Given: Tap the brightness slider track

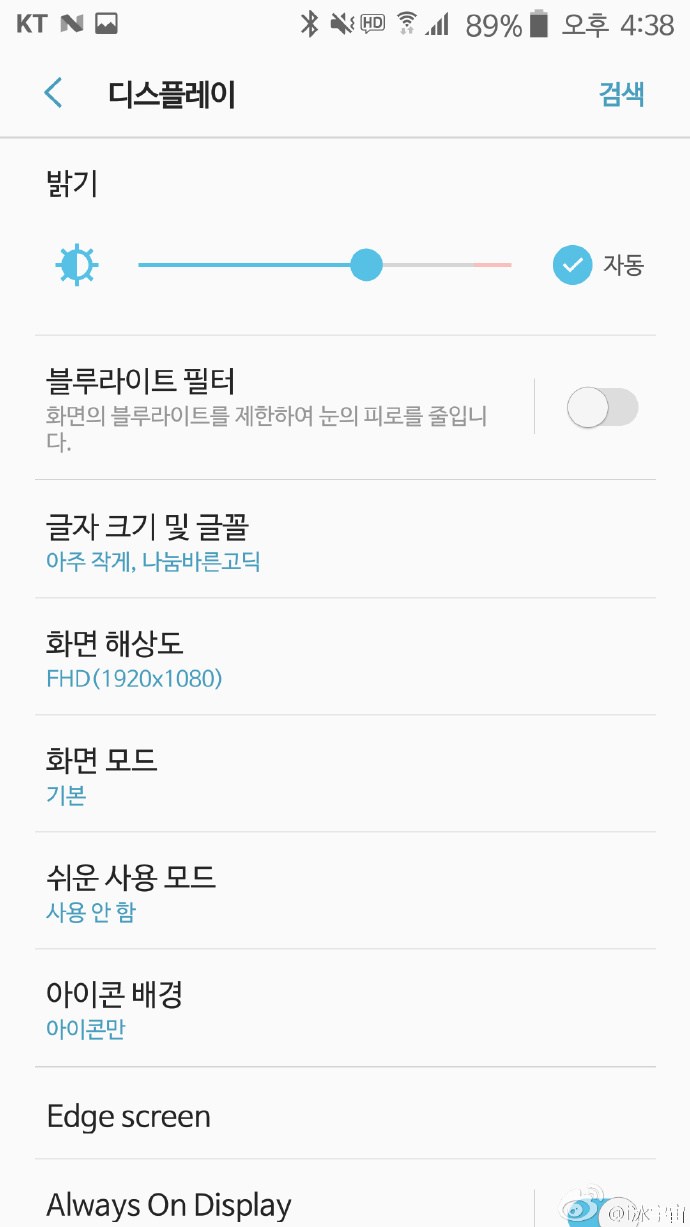Looking at the screenshot, I should click(x=325, y=265).
